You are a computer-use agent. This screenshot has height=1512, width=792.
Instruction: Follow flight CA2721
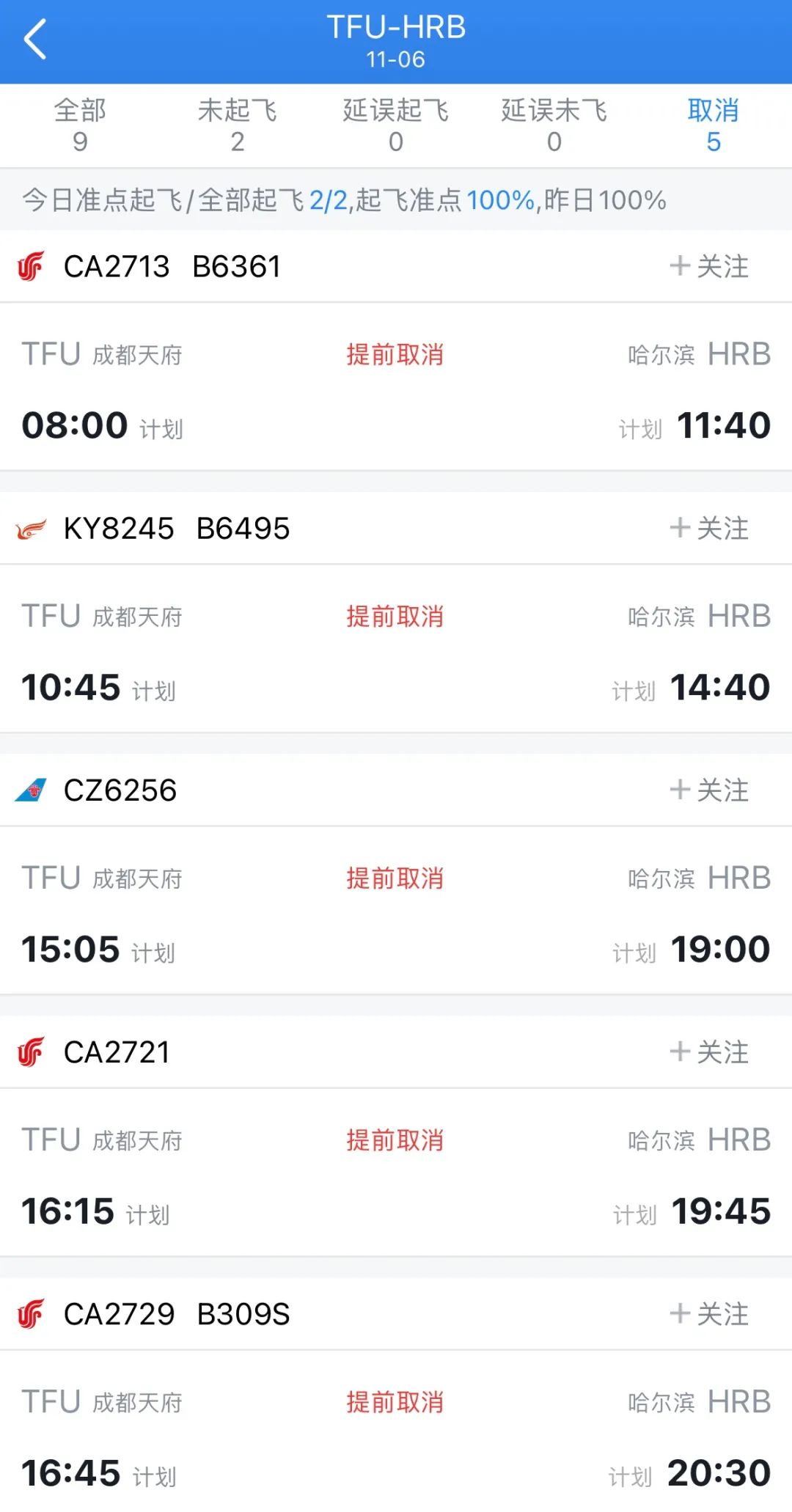point(708,1052)
